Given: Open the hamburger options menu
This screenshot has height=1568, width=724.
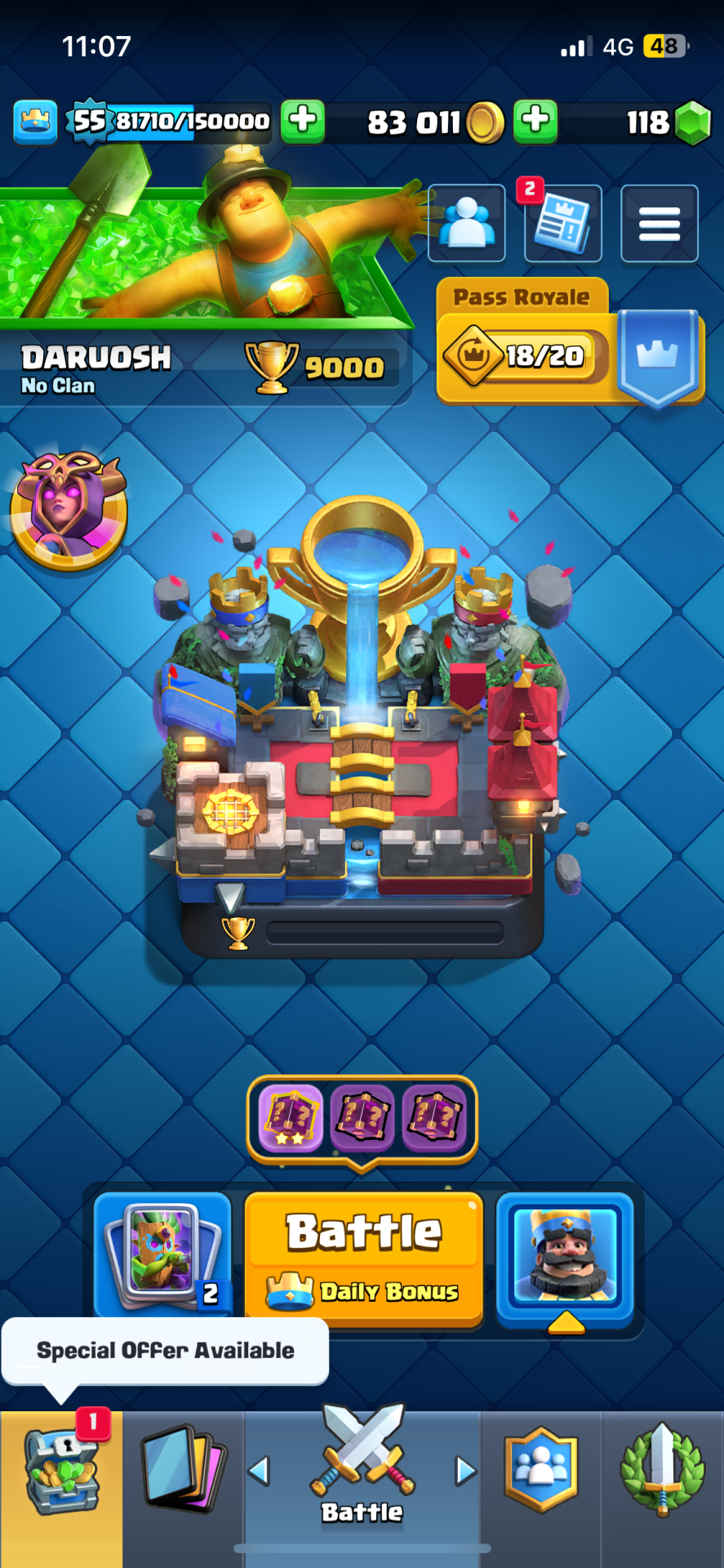Looking at the screenshot, I should (660, 224).
